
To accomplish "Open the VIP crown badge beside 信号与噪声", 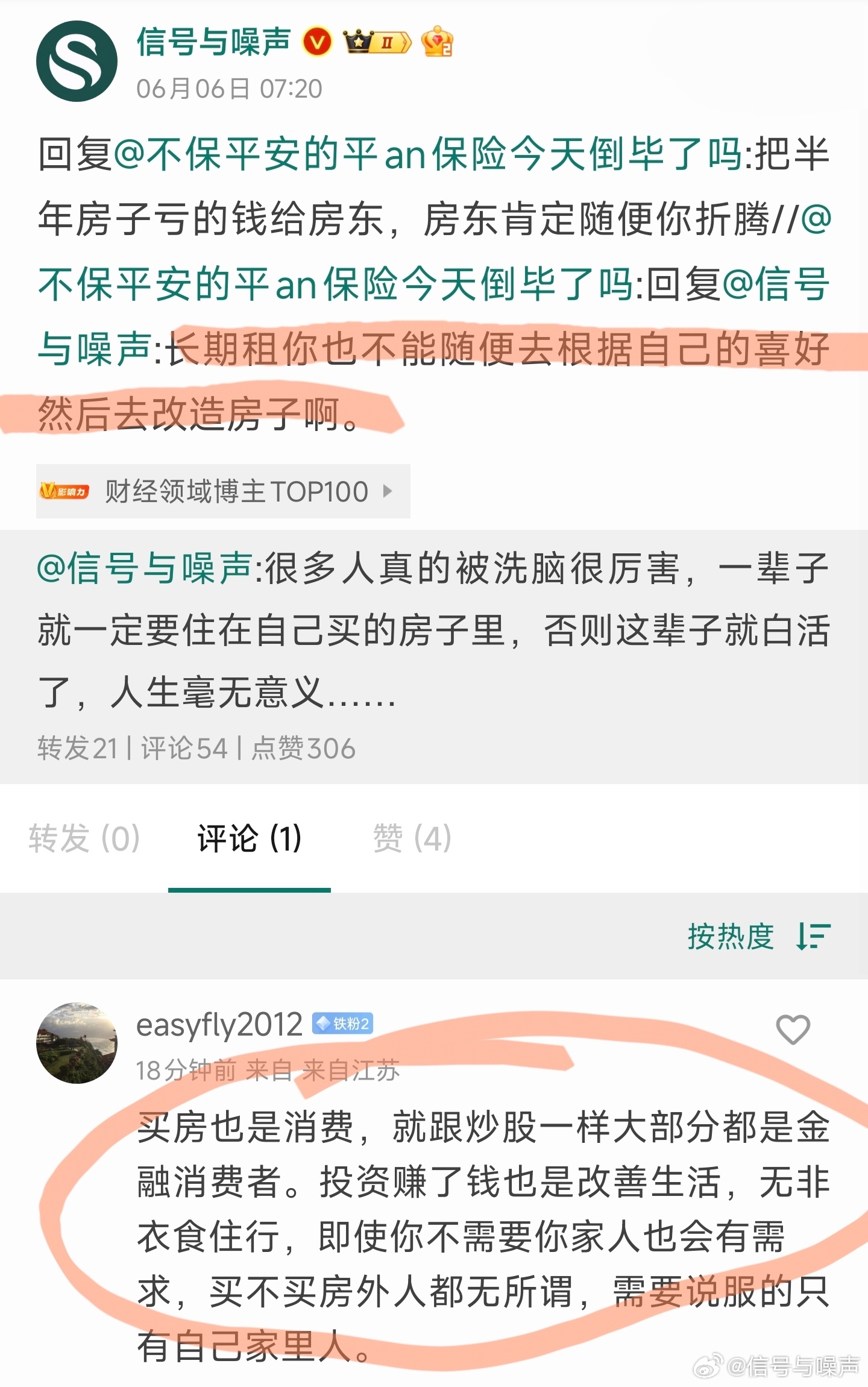I will click(377, 42).
